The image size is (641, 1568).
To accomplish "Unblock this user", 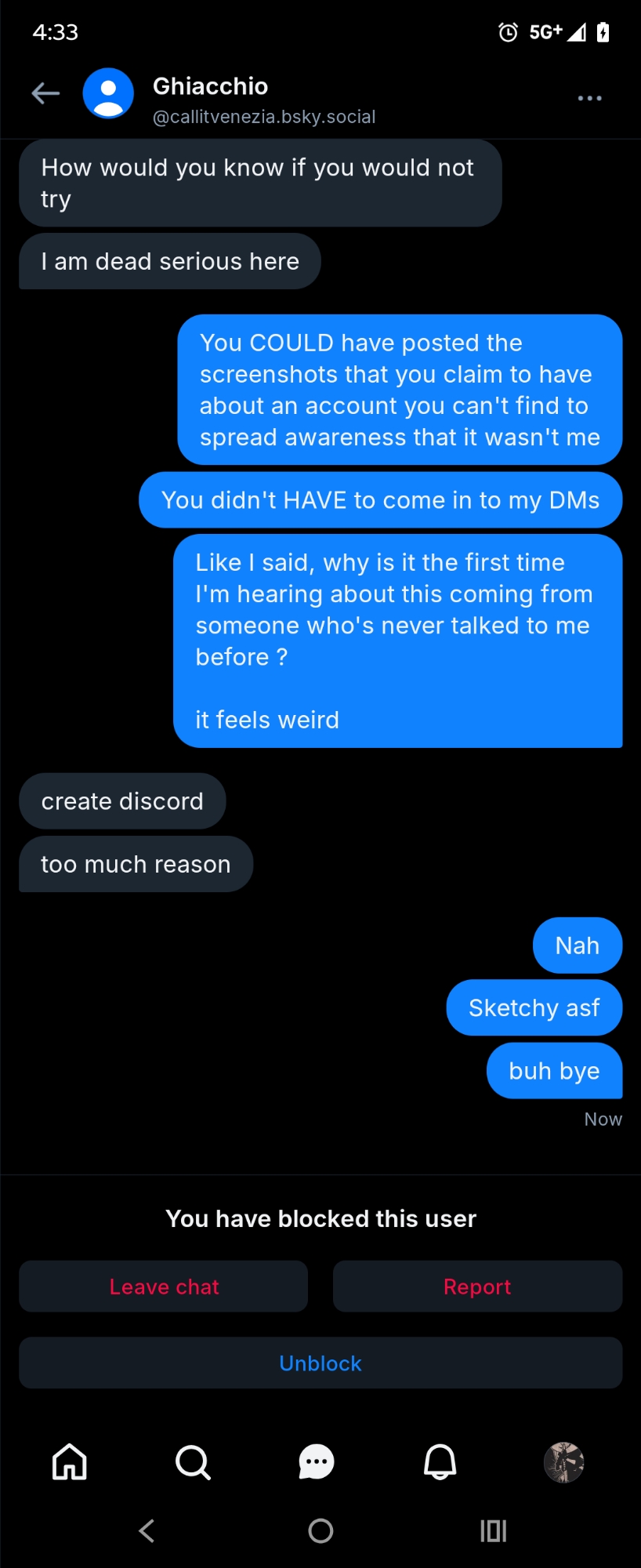I will point(320,1363).
